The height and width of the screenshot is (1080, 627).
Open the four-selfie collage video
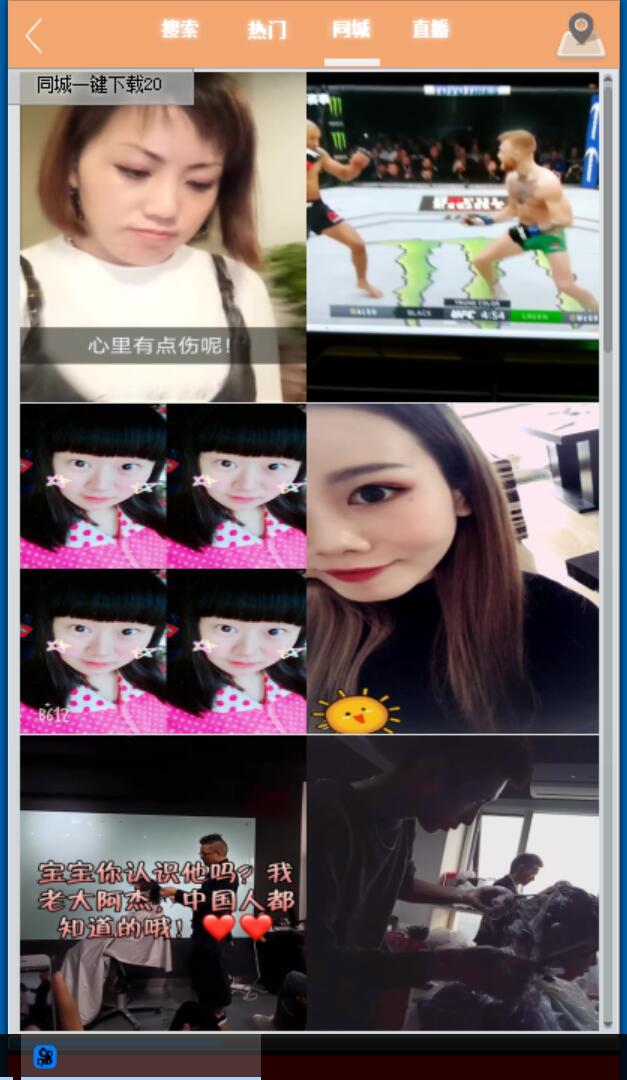(x=163, y=568)
